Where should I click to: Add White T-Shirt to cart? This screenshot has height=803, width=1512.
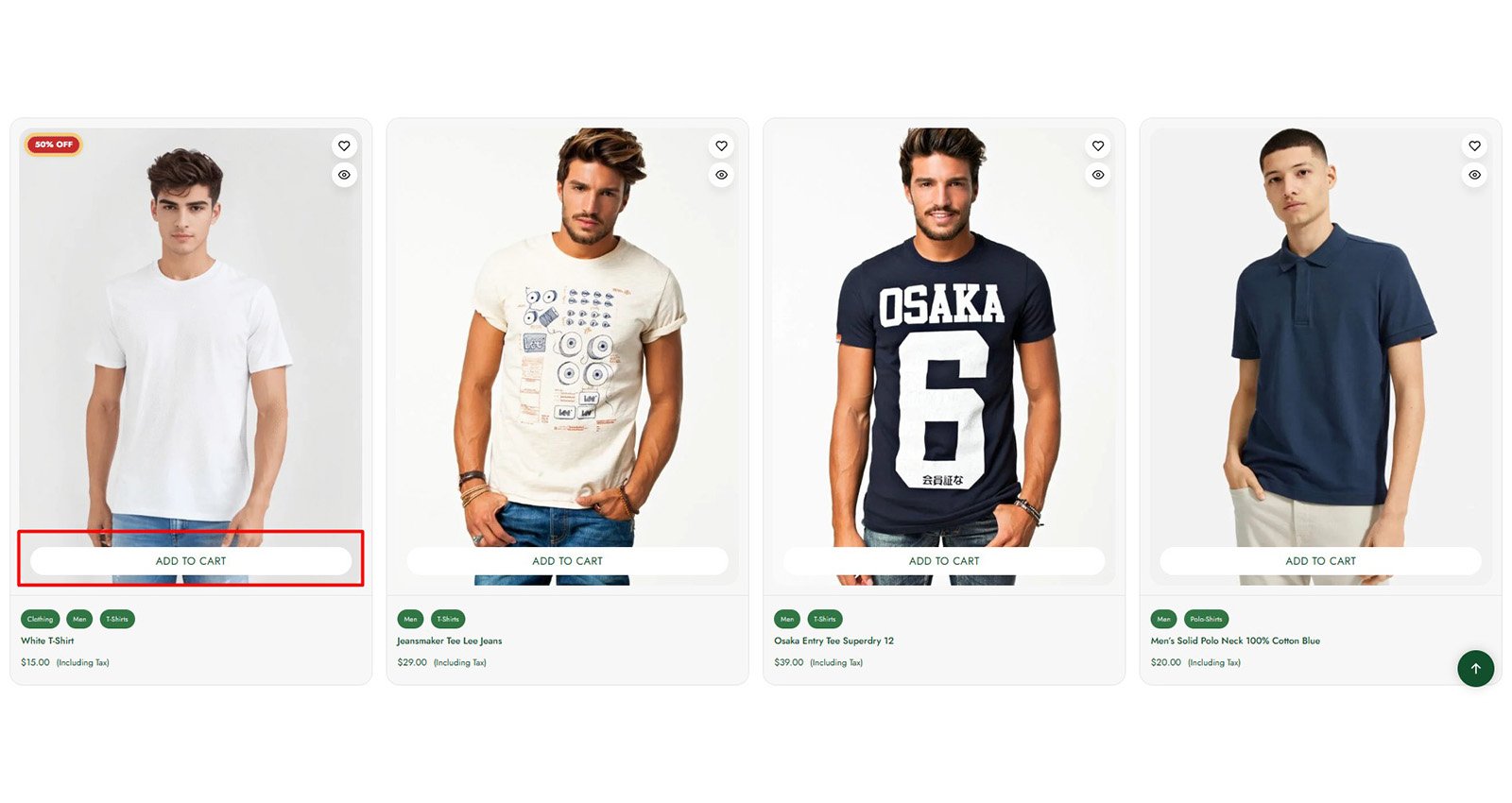click(191, 560)
